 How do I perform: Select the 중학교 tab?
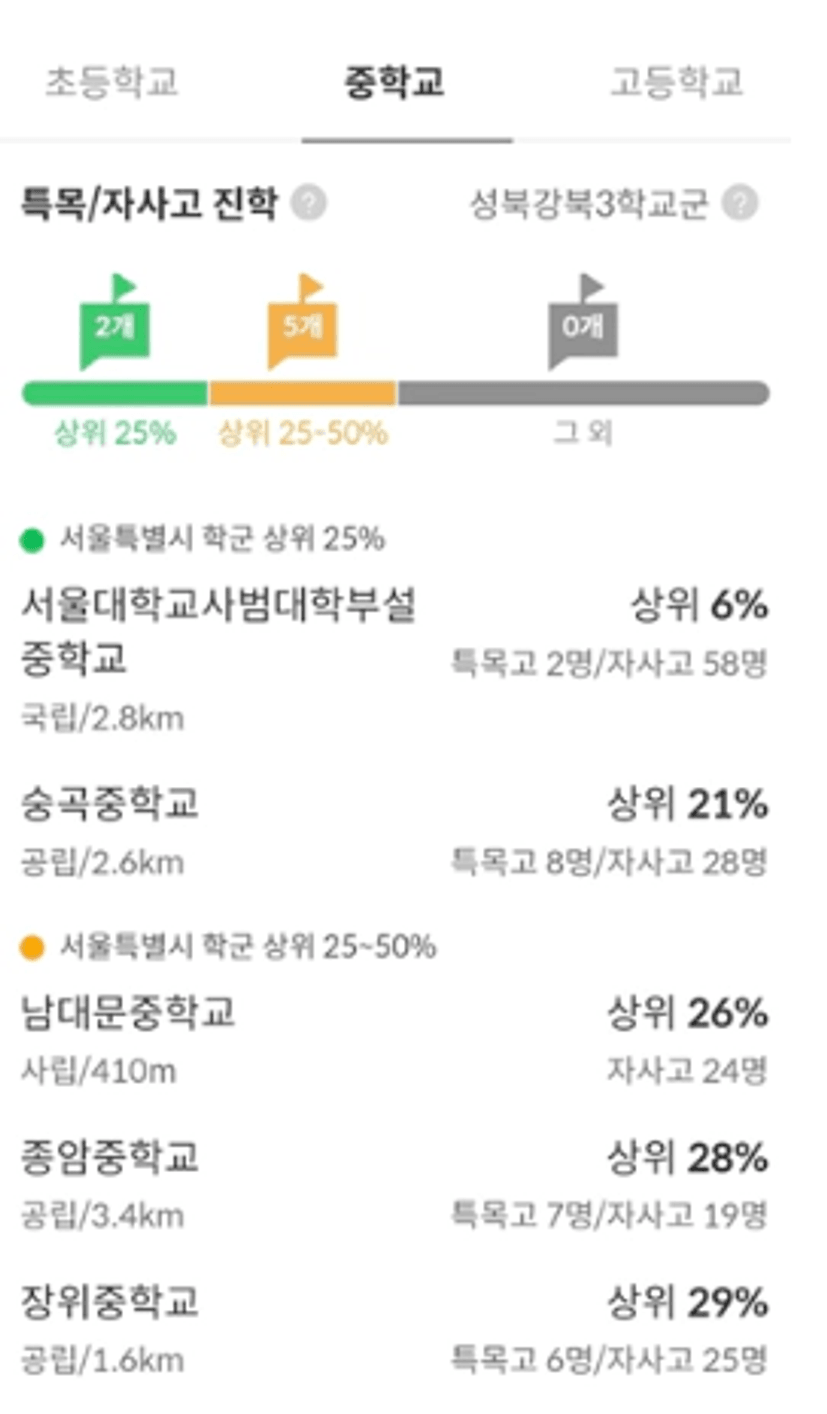click(393, 82)
